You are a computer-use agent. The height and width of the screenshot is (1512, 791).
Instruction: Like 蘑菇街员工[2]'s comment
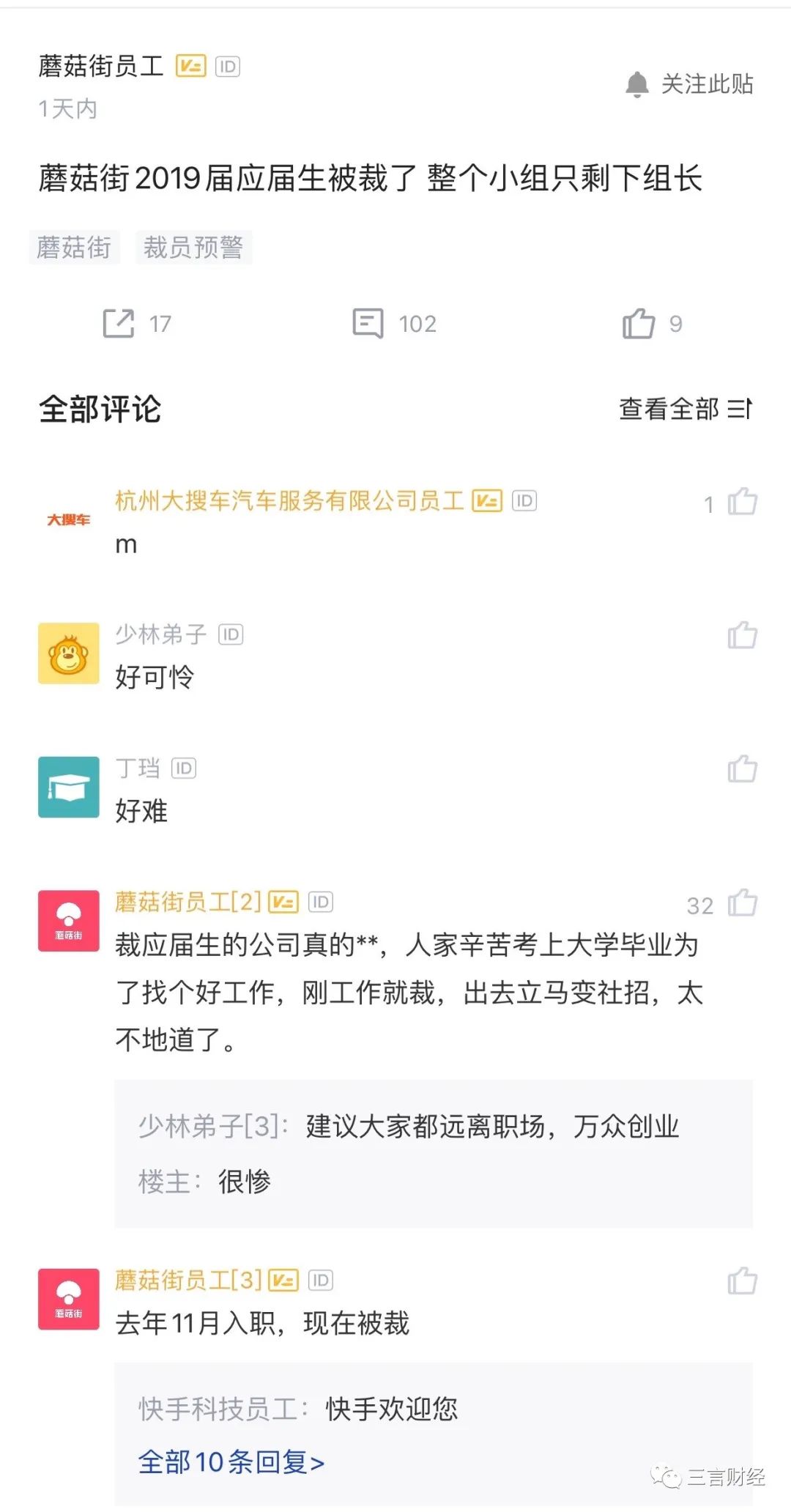(x=742, y=903)
